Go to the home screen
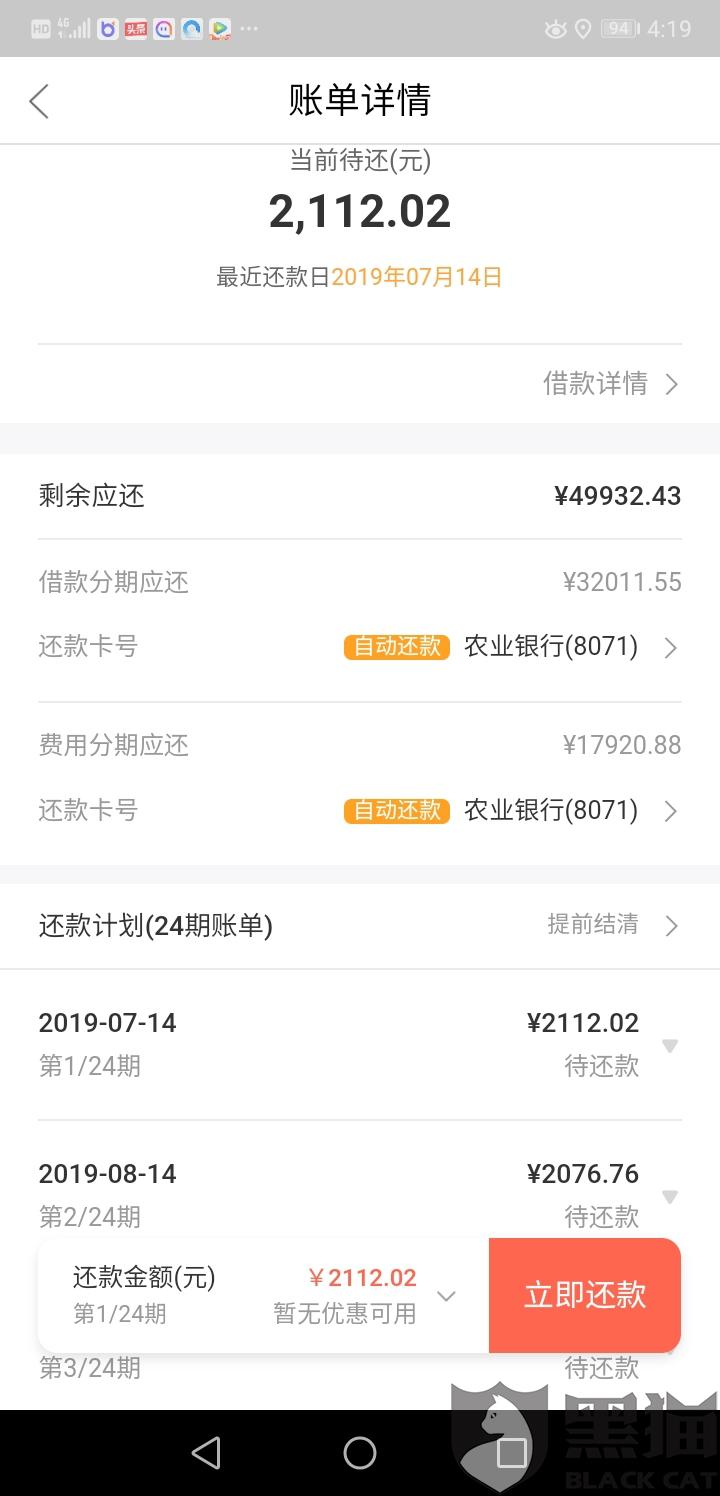Image resolution: width=720 pixels, height=1496 pixels. 360,1453
